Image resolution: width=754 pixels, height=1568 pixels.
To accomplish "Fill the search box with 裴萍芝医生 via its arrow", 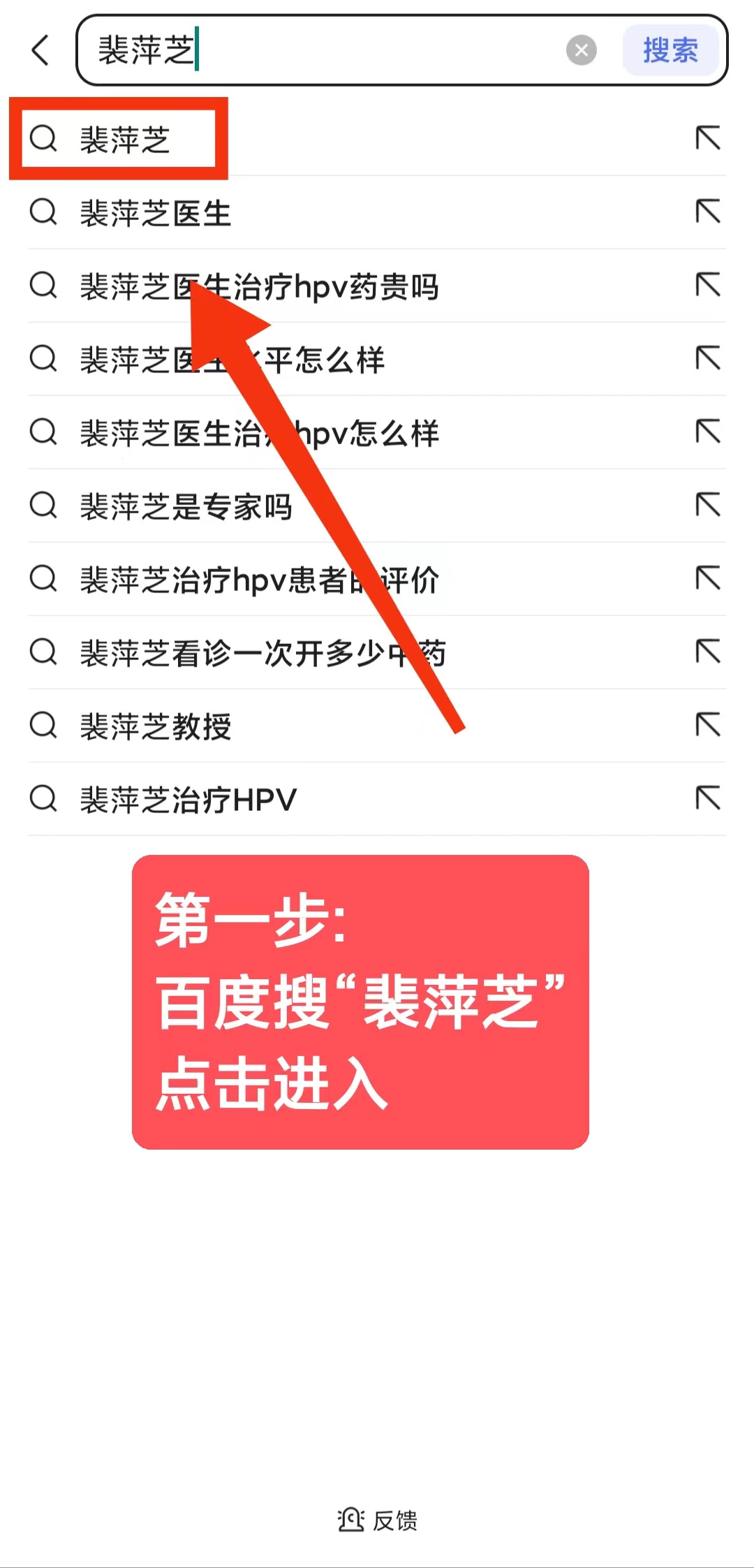I will (x=708, y=212).
